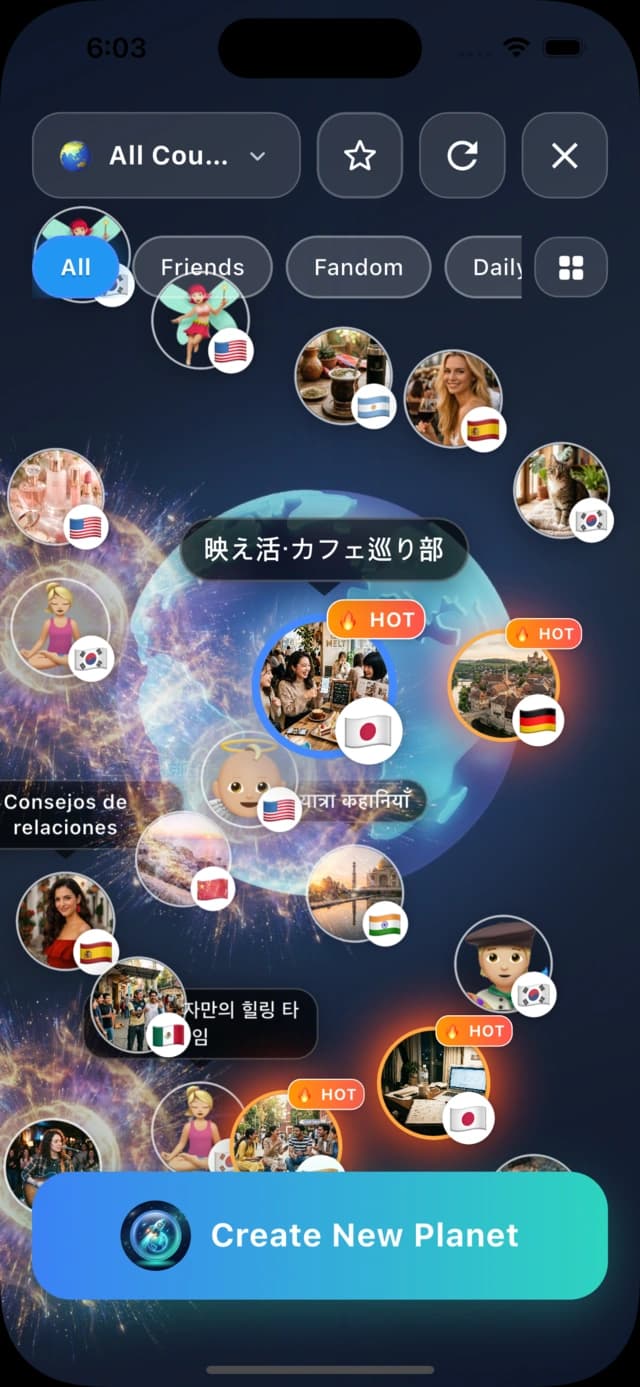Screen dimensions: 640x1387
Task: Close the planet explorer with the X
Action: [564, 155]
